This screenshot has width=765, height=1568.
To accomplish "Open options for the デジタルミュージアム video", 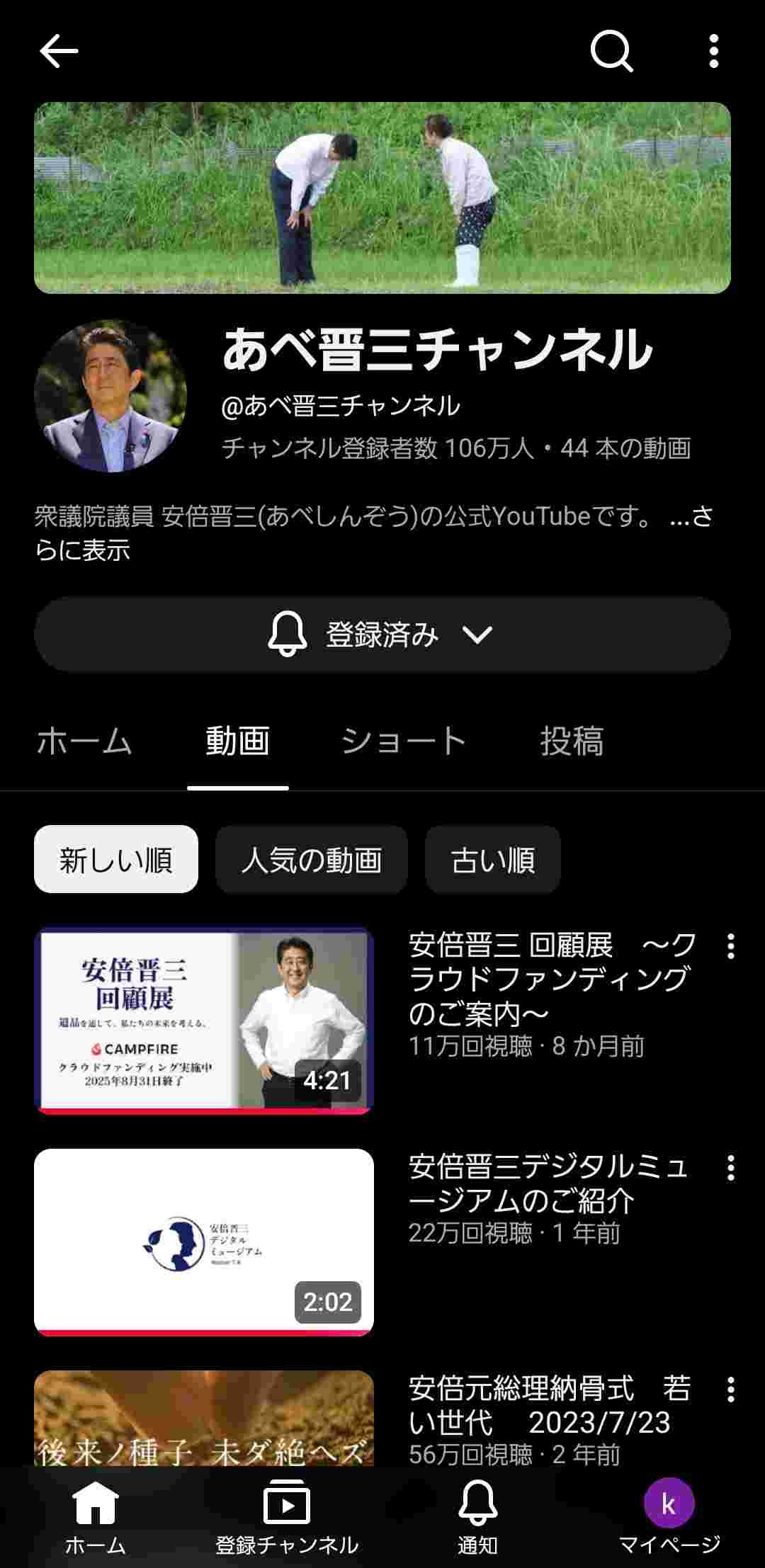I will click(730, 1168).
